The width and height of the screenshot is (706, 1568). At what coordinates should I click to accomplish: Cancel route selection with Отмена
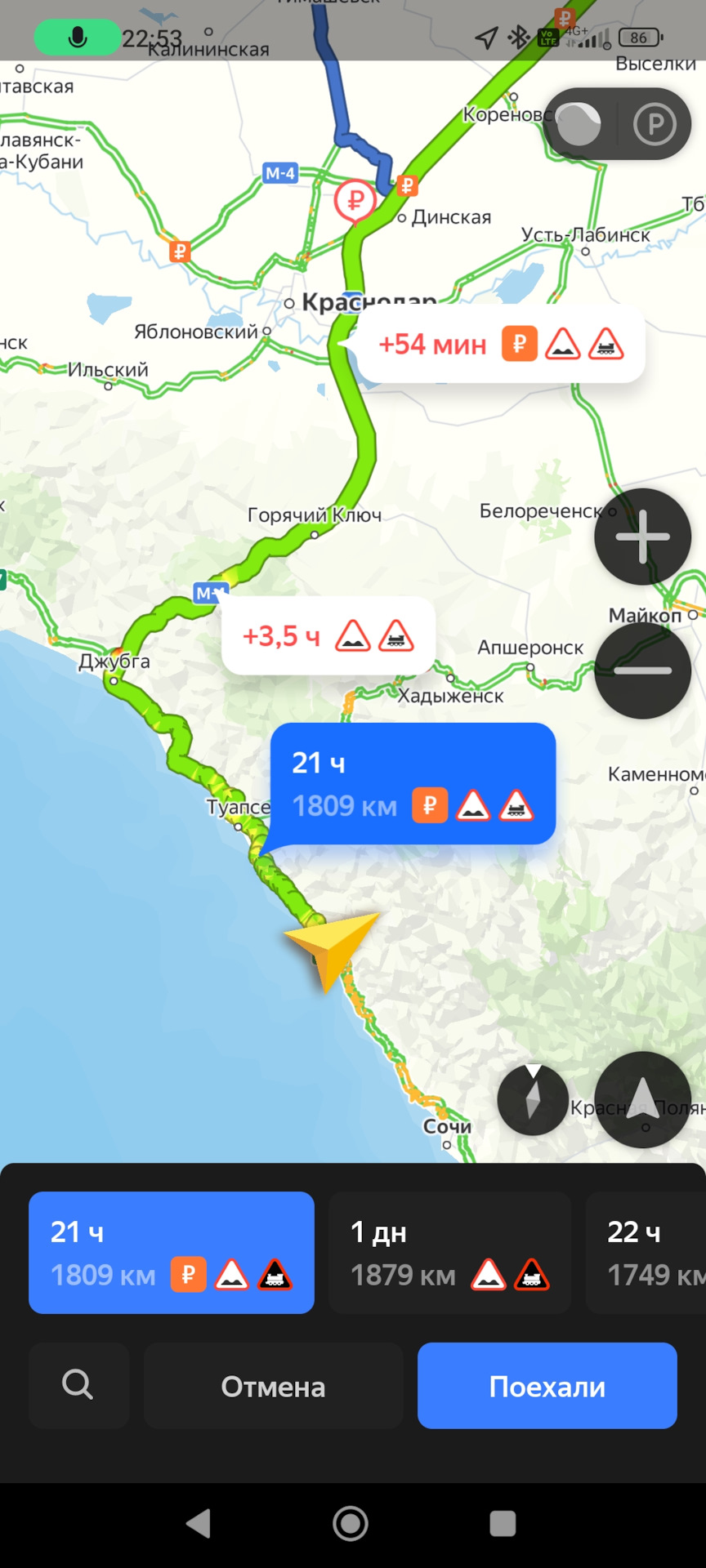coord(273,1386)
